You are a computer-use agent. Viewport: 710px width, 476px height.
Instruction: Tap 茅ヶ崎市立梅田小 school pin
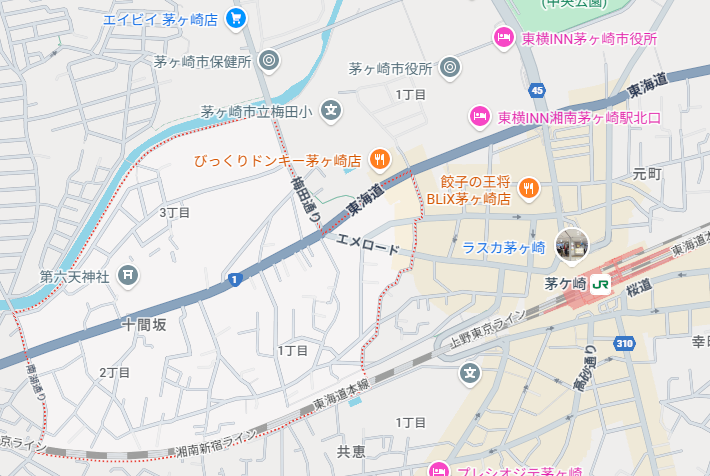332,111
